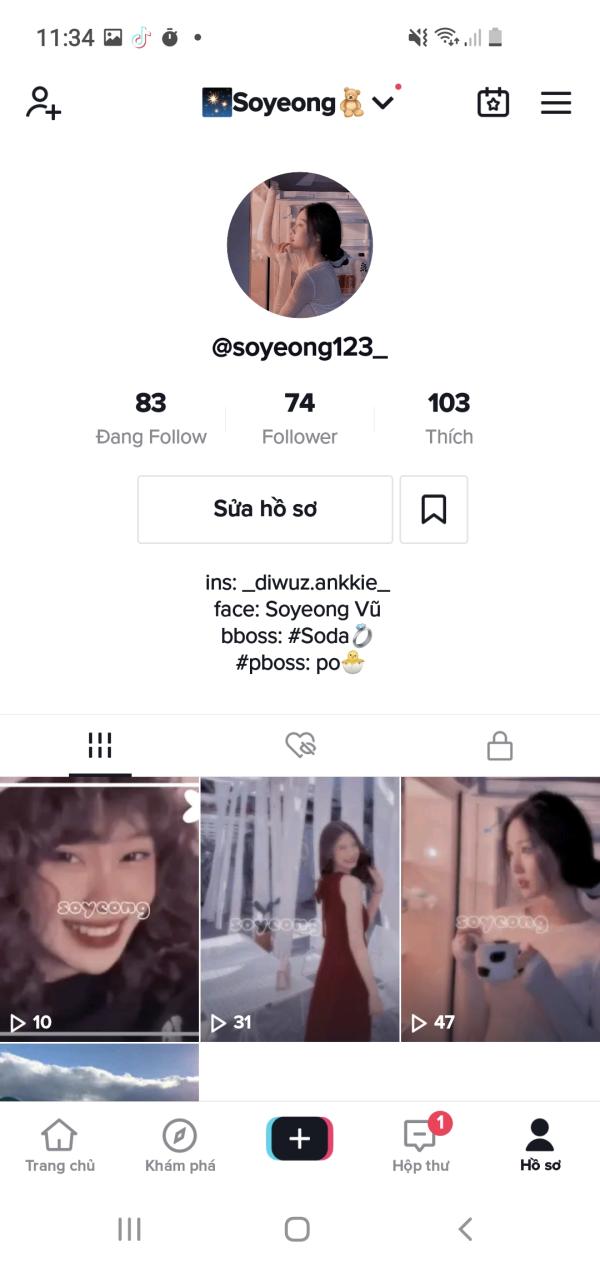The height and width of the screenshot is (1267, 600).
Task: Open the calendar star icon
Action: pyautogui.click(x=493, y=103)
